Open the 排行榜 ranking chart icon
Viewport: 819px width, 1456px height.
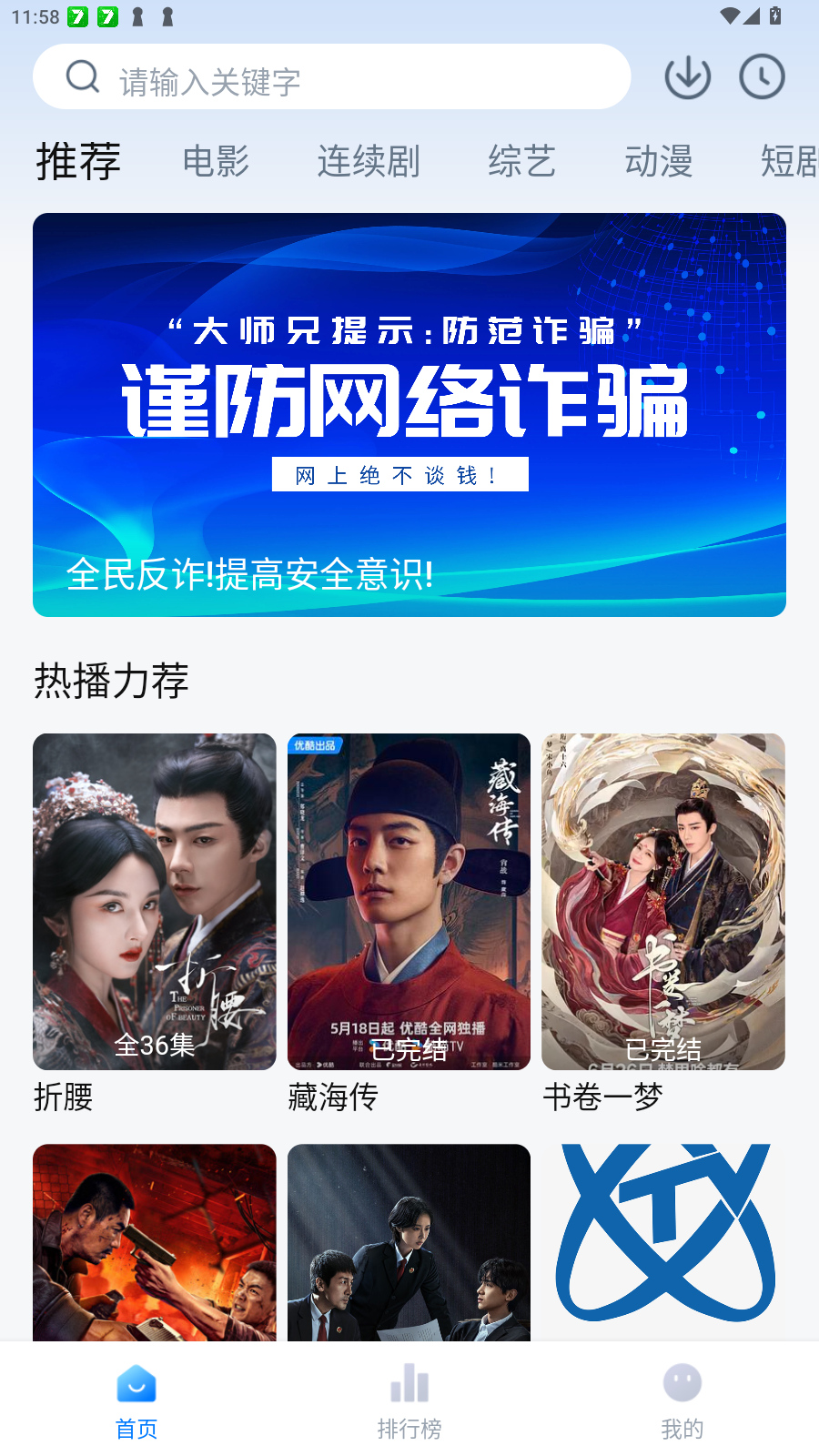pyautogui.click(x=409, y=1382)
